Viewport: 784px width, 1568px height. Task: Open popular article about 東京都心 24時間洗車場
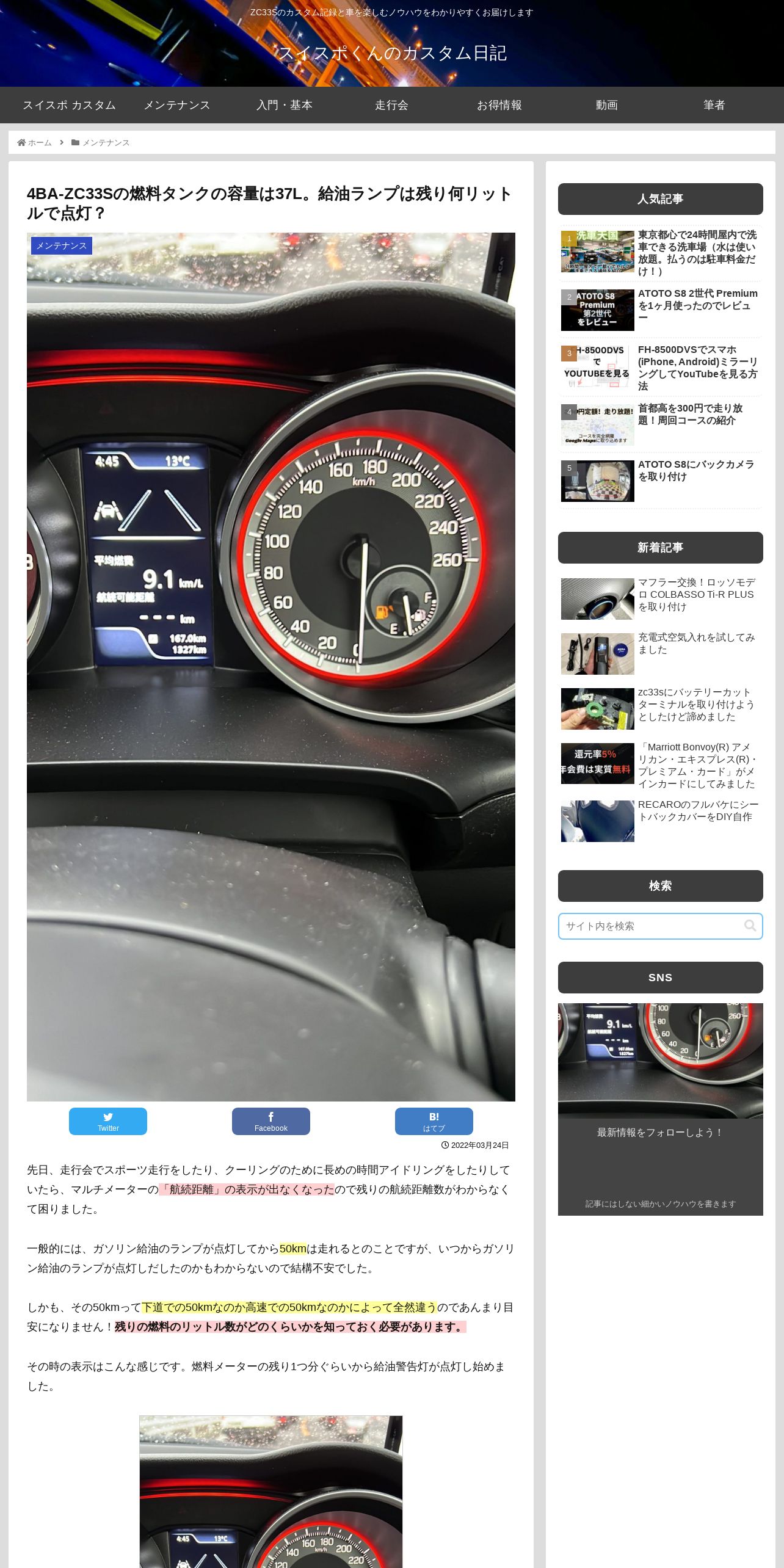pos(697,252)
